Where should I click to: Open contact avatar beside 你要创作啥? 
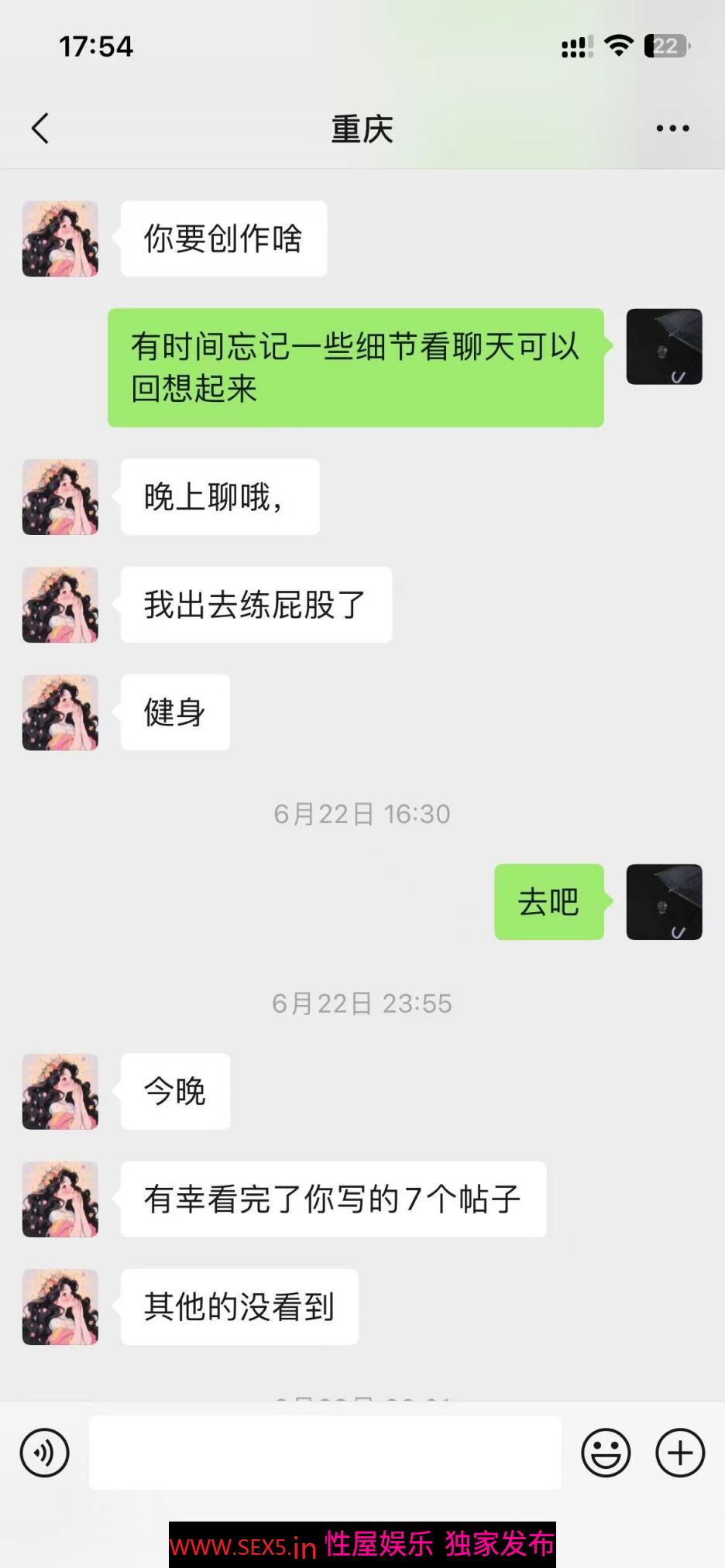click(x=60, y=239)
